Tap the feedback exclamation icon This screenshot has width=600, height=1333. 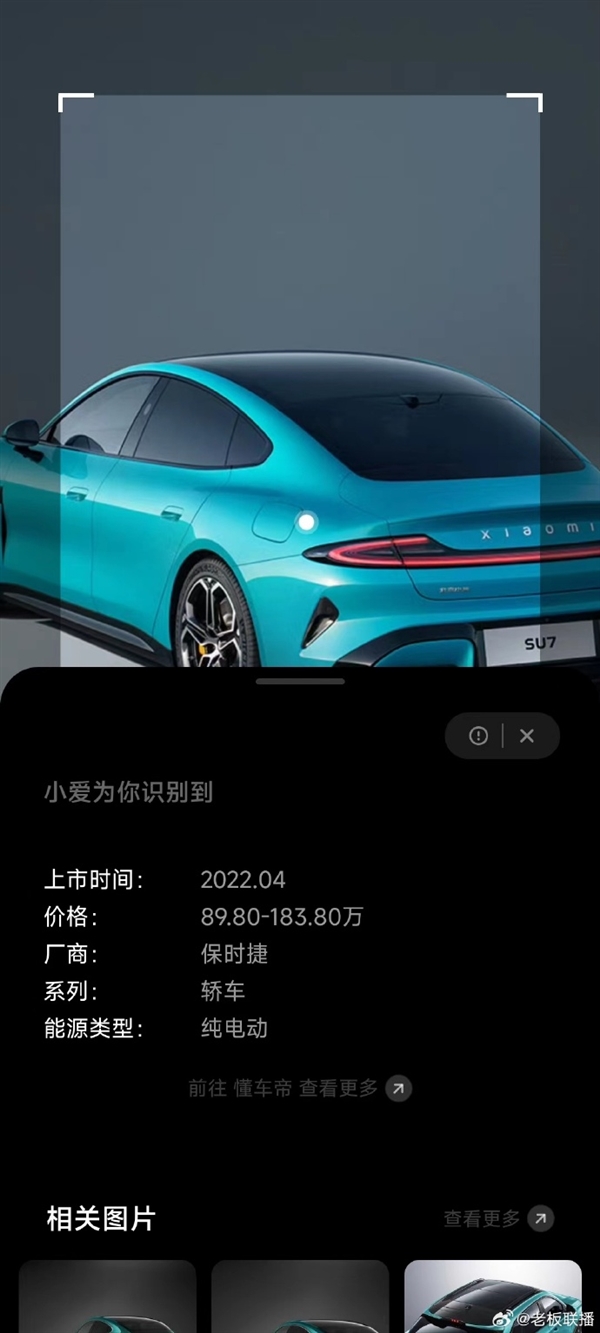click(478, 736)
